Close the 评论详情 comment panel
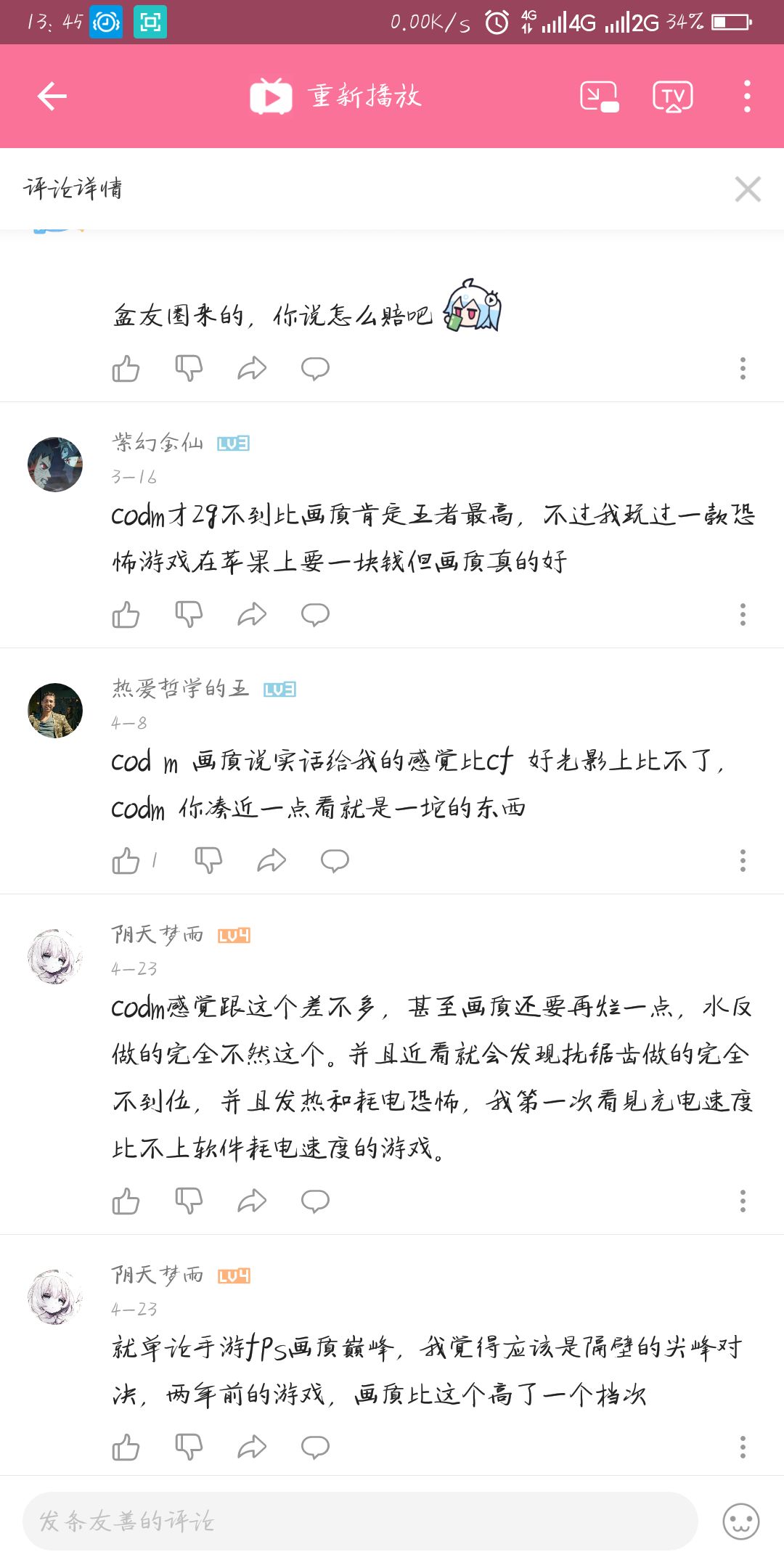The image size is (784, 1568). (x=748, y=189)
